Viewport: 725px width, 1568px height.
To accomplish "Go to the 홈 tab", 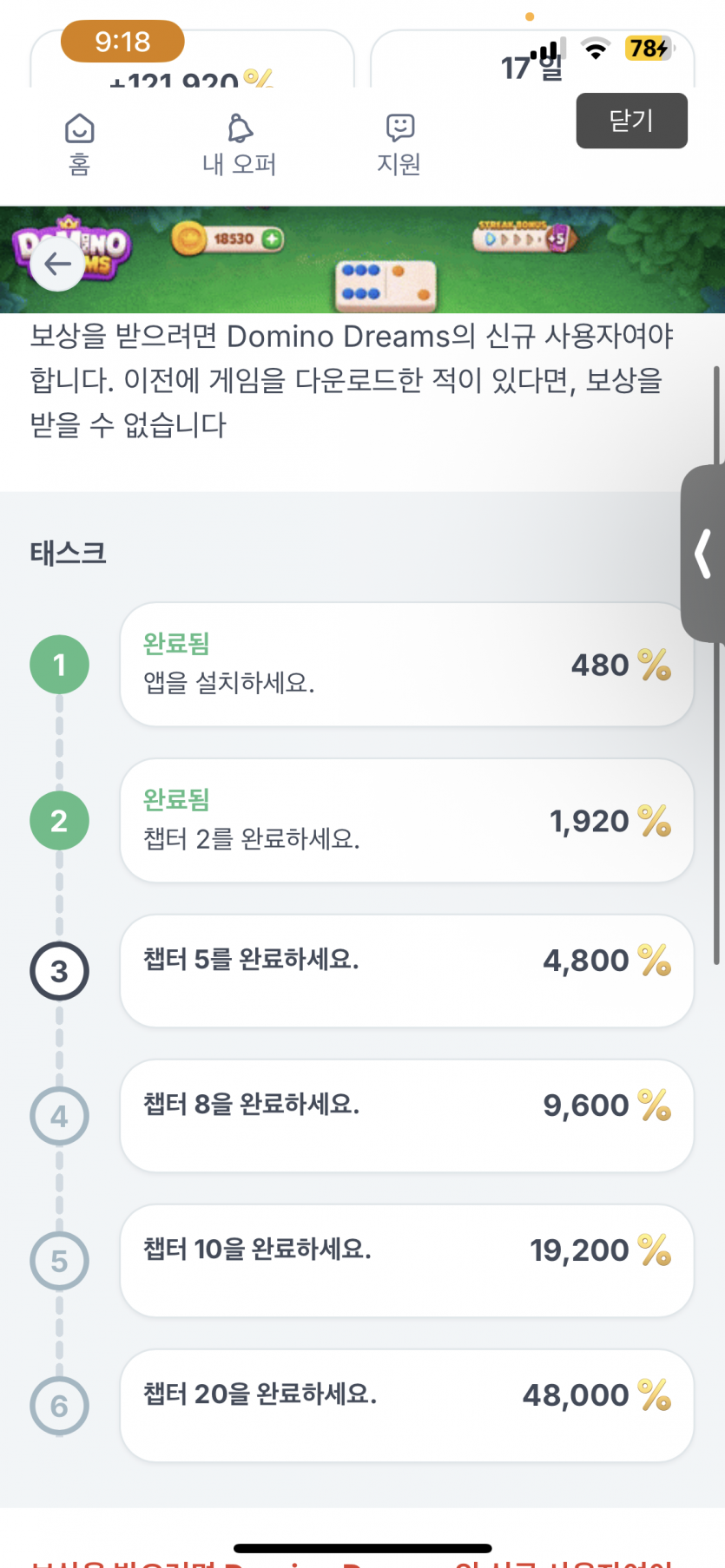I will [x=80, y=145].
